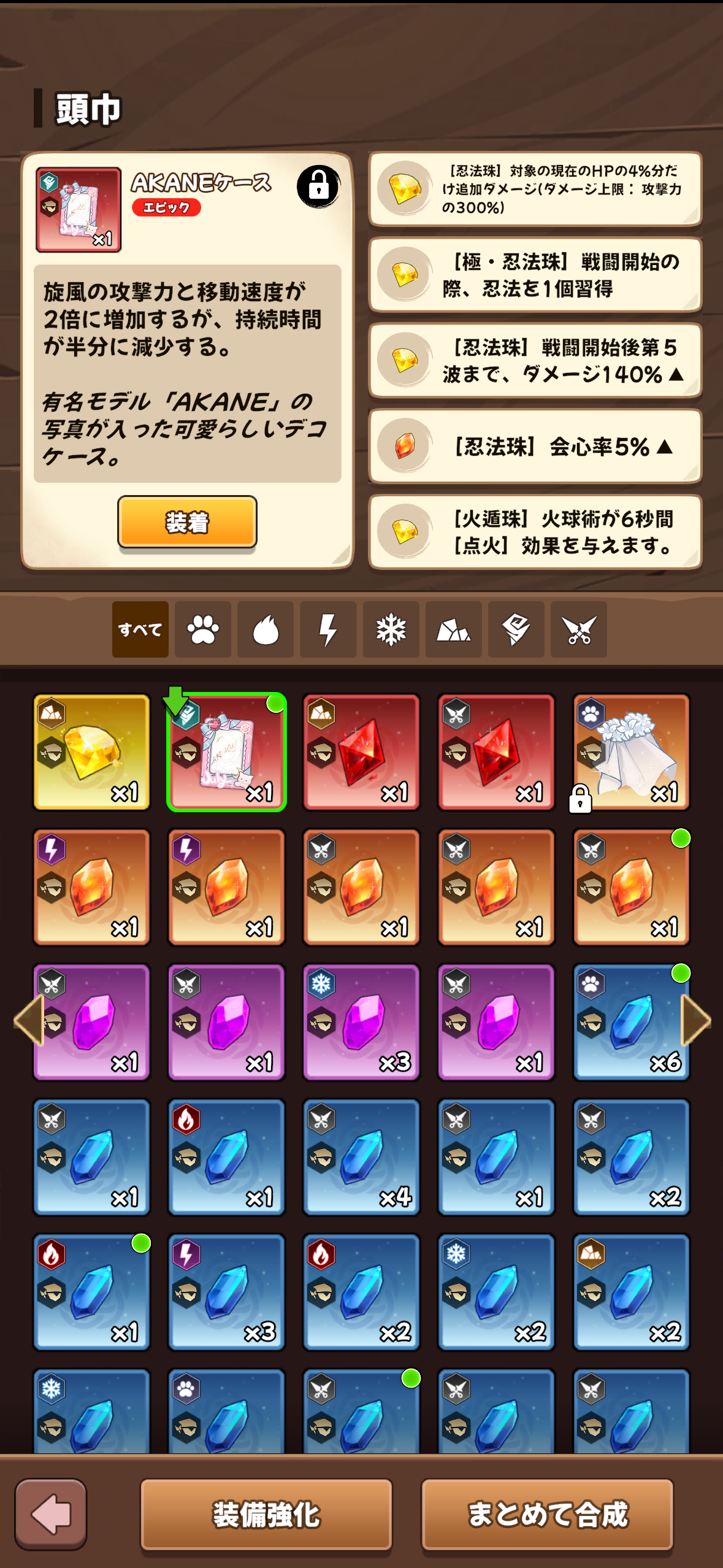Select the yellow gem item

point(91,752)
